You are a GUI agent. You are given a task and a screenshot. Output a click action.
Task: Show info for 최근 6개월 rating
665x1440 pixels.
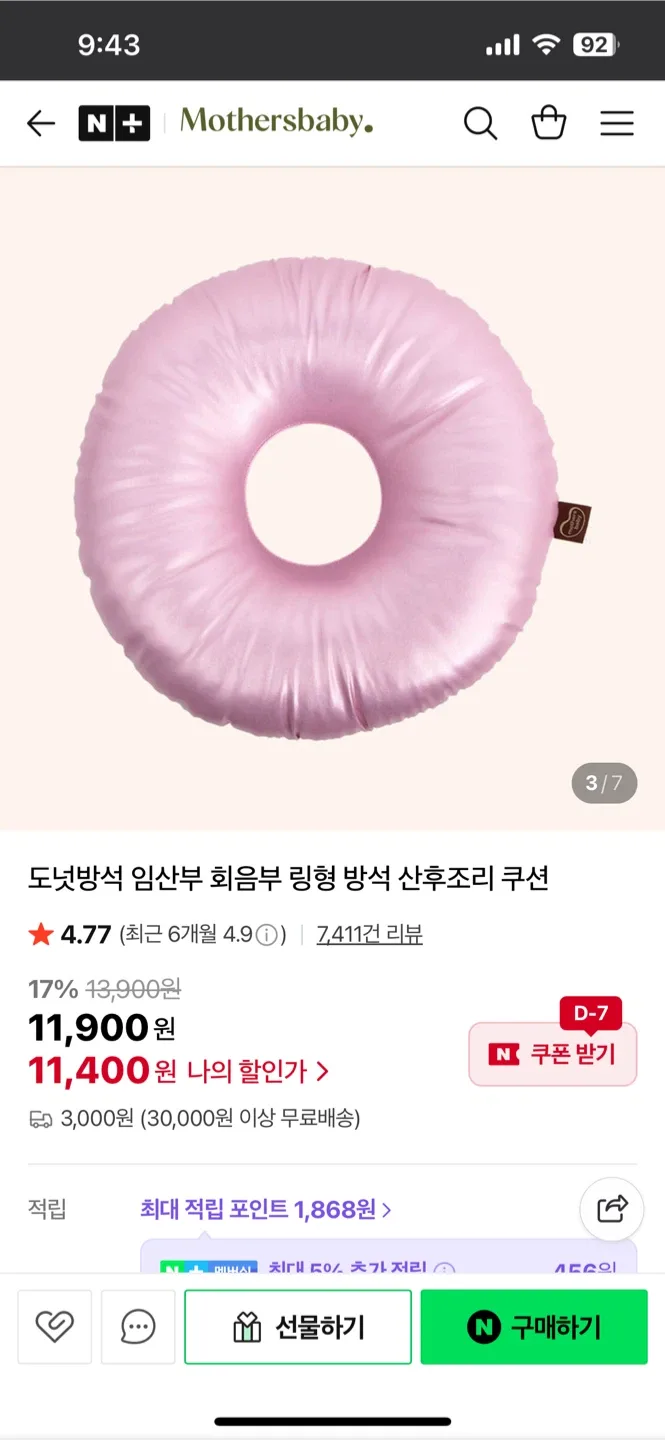click(266, 935)
